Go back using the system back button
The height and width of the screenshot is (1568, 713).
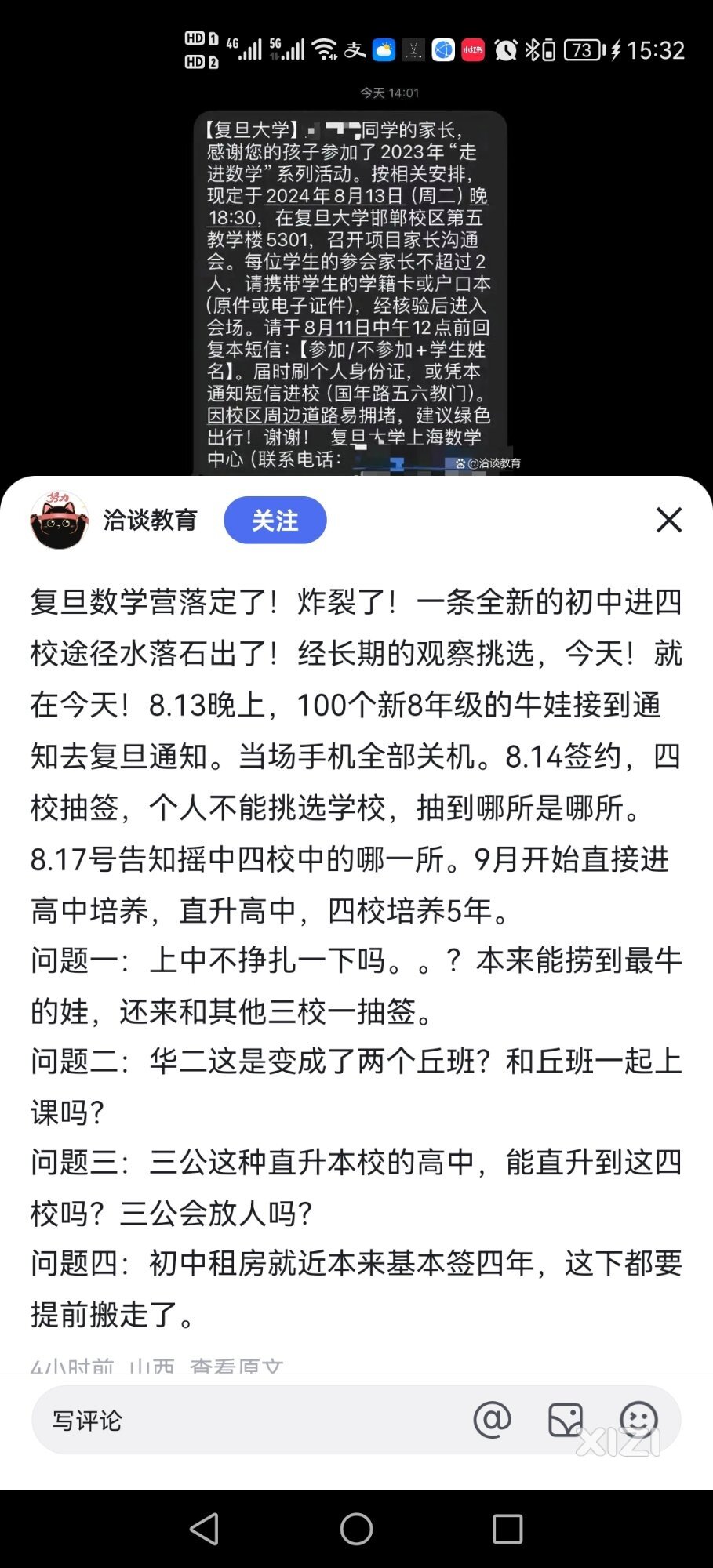click(205, 1528)
